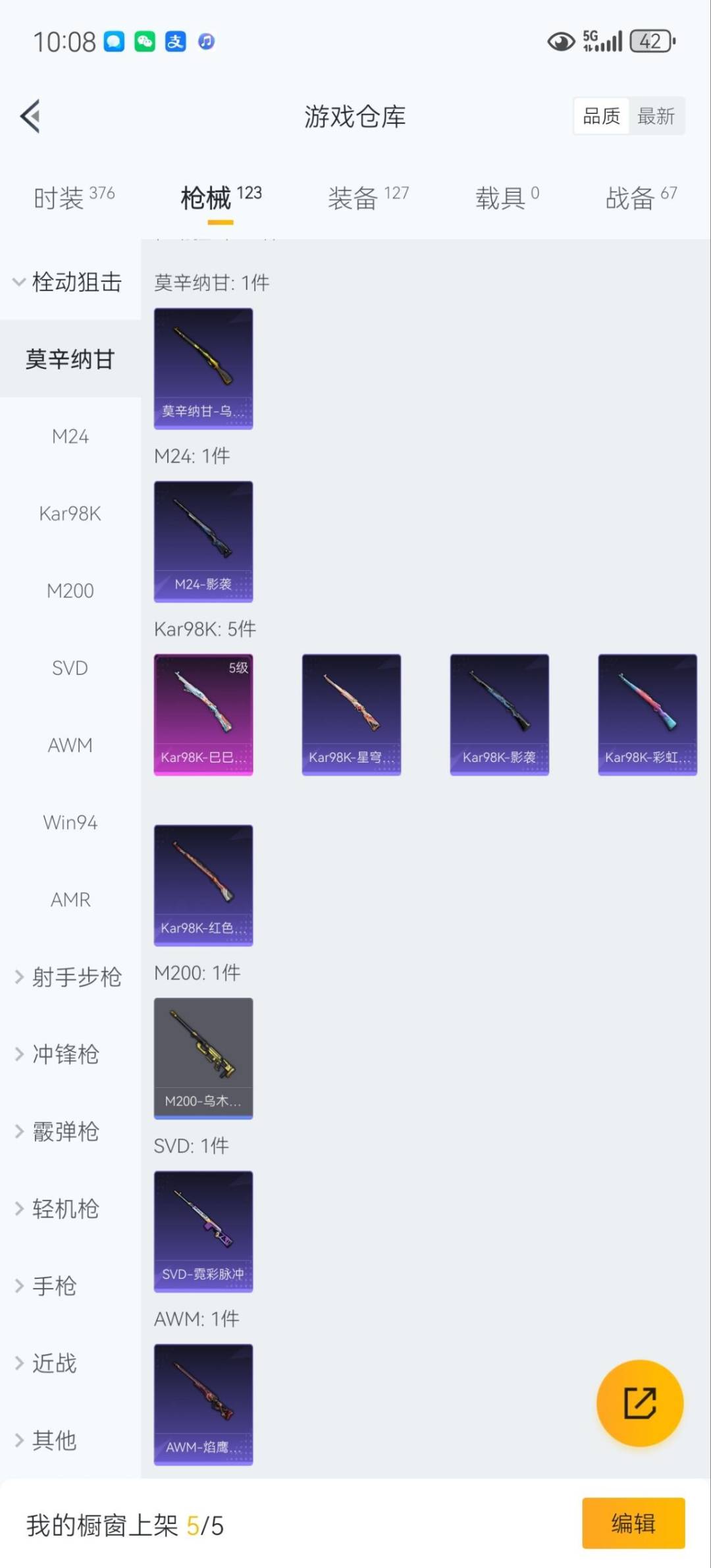This screenshot has height=1568, width=711.
Task: View the SVD-霓彩脉冲 skin
Action: (x=203, y=1233)
